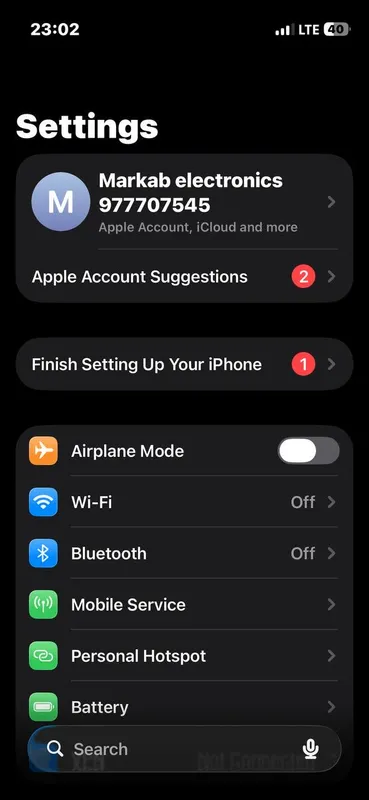Open Bluetooth settings

point(184,553)
